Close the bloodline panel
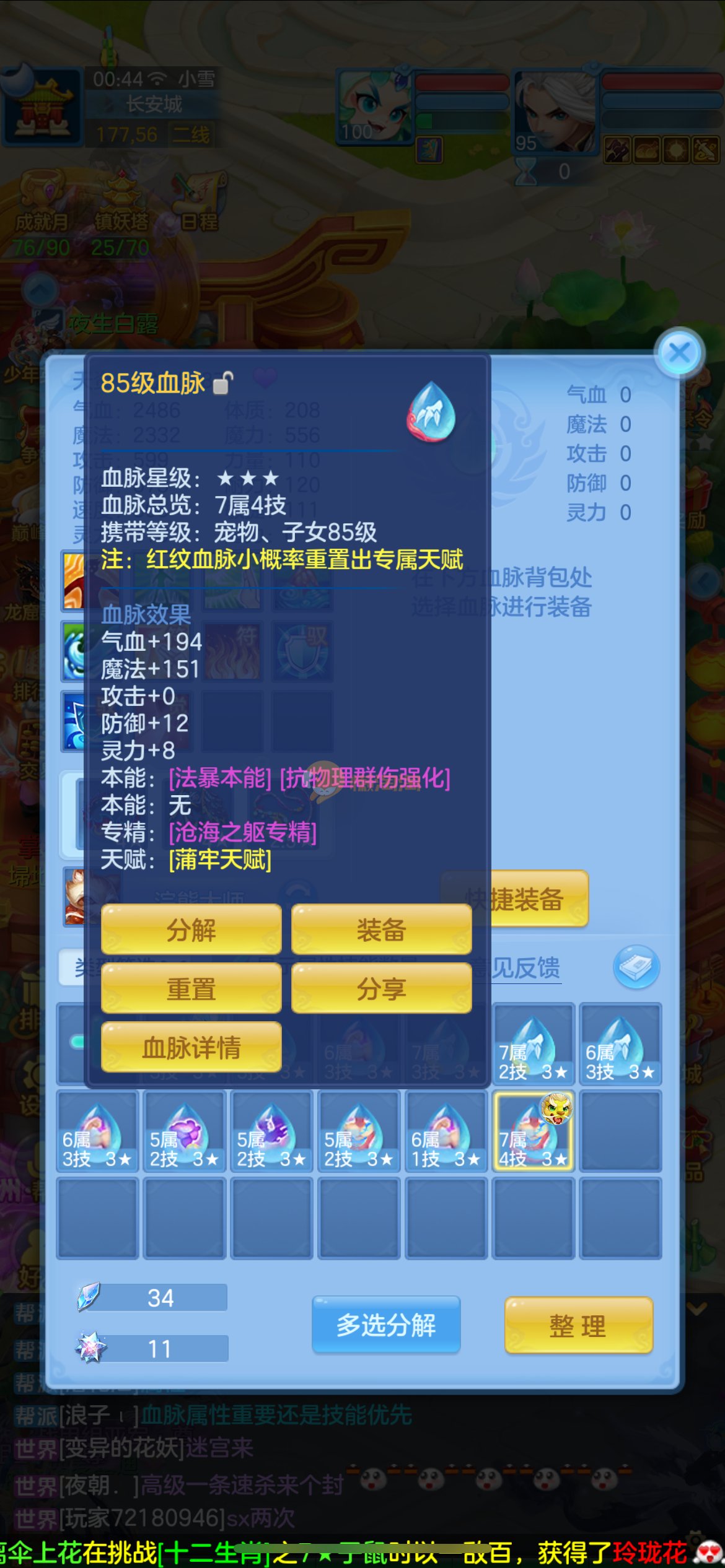The height and width of the screenshot is (1568, 725). (680, 354)
